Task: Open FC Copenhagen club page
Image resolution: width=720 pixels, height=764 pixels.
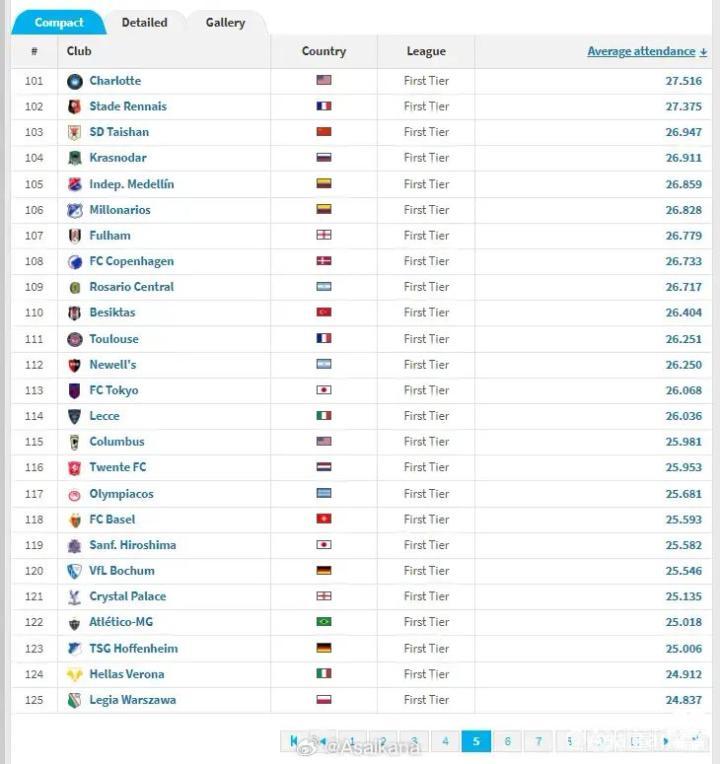Action: [131, 261]
